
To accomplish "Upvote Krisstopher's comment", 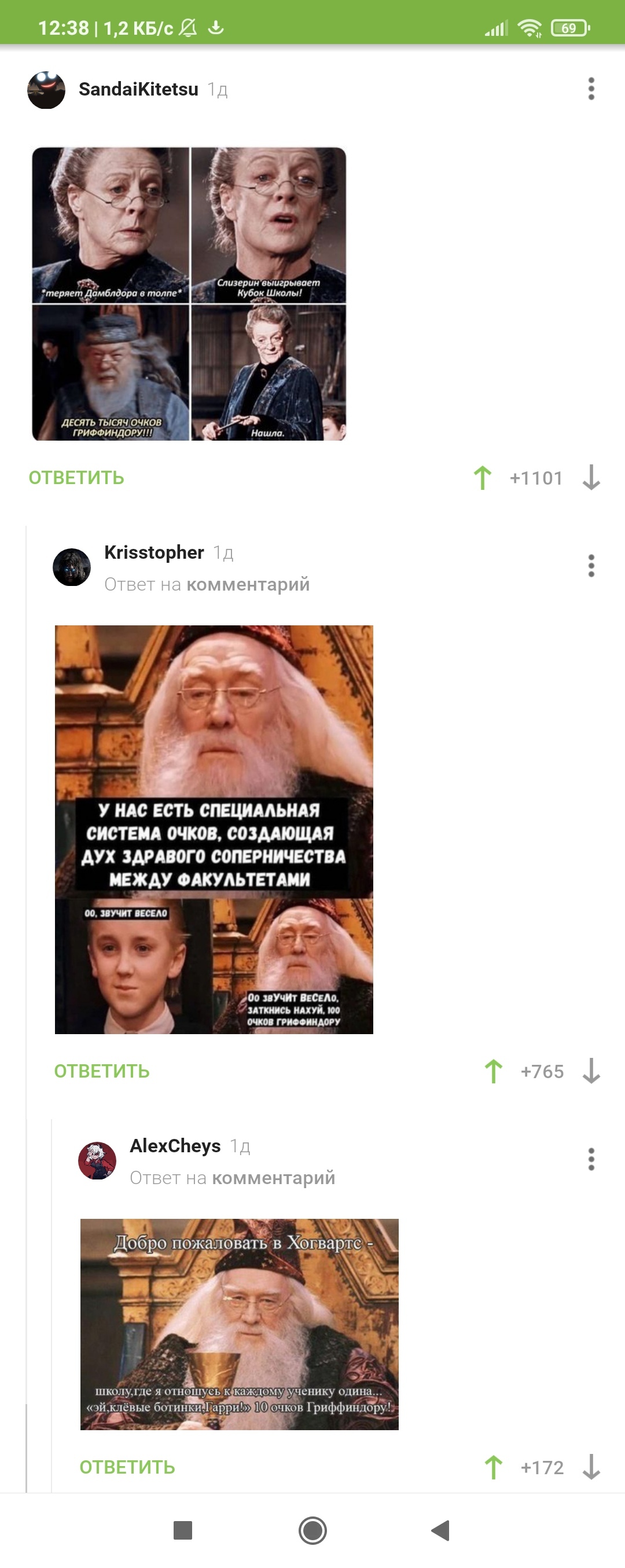I will tap(494, 1071).
